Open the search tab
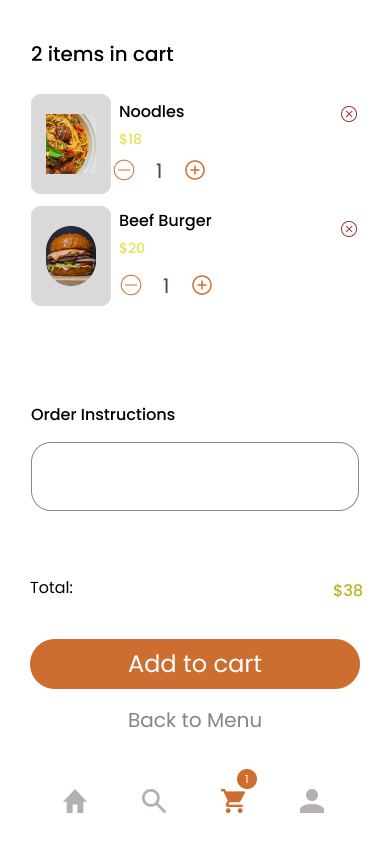Screen dimensions: 390x844 point(154,801)
